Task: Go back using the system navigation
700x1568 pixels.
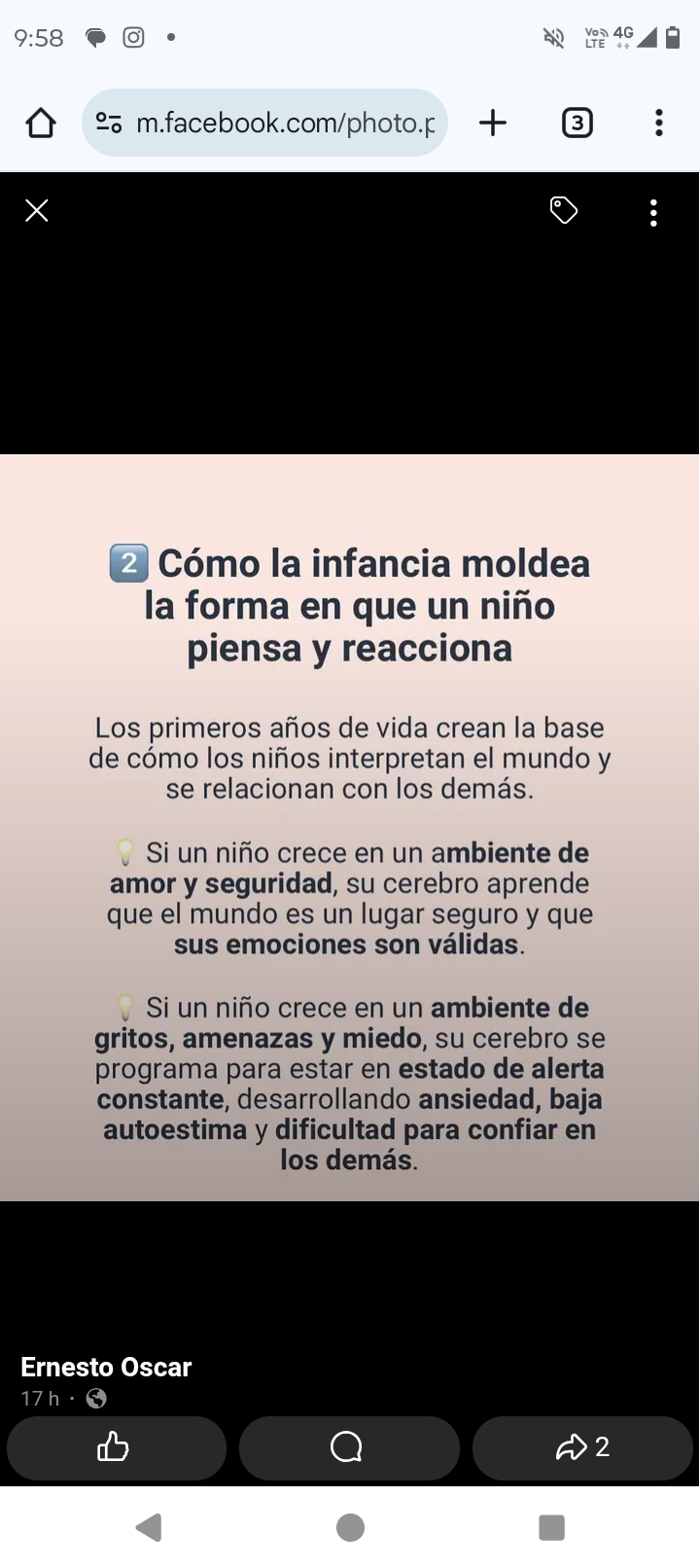Action: (149, 1527)
